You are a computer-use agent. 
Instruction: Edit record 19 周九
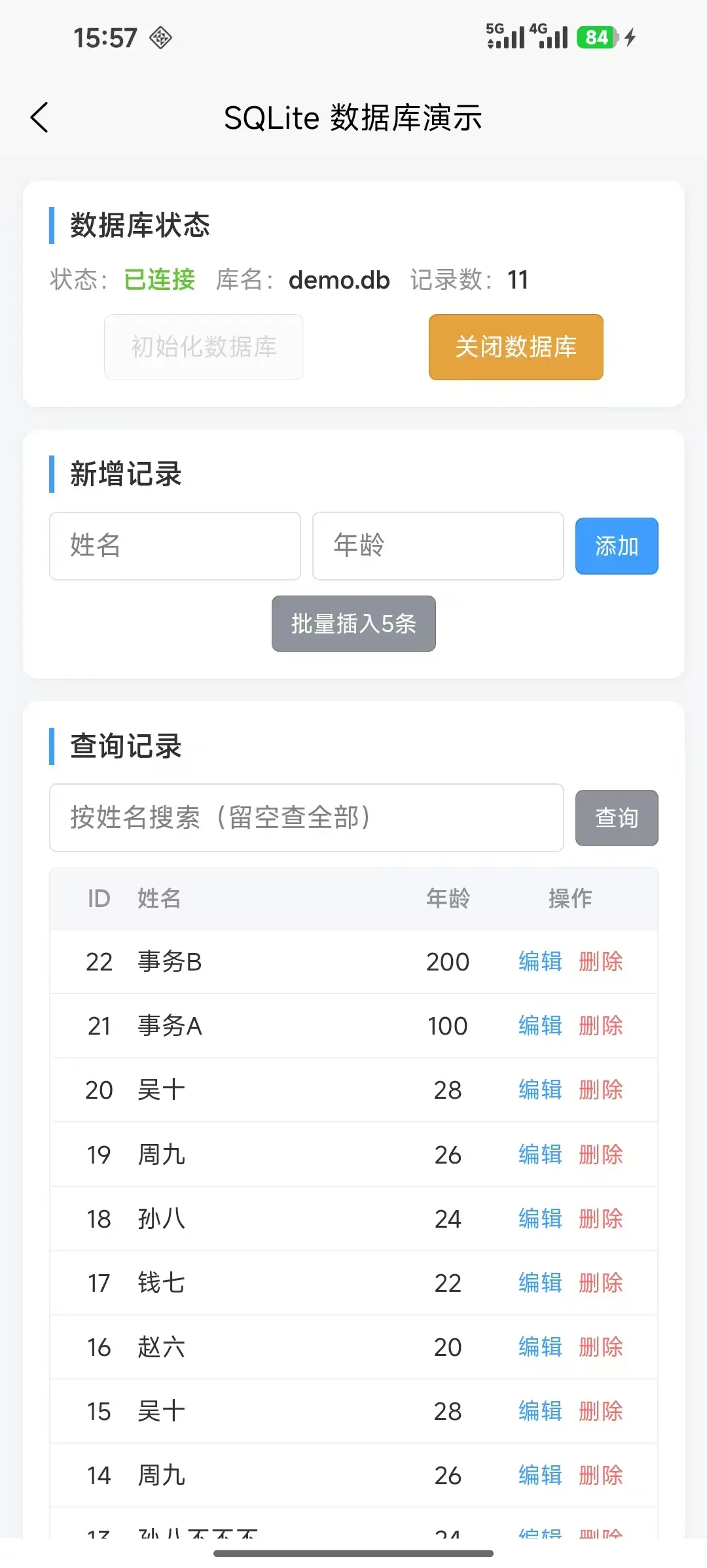pos(540,1154)
